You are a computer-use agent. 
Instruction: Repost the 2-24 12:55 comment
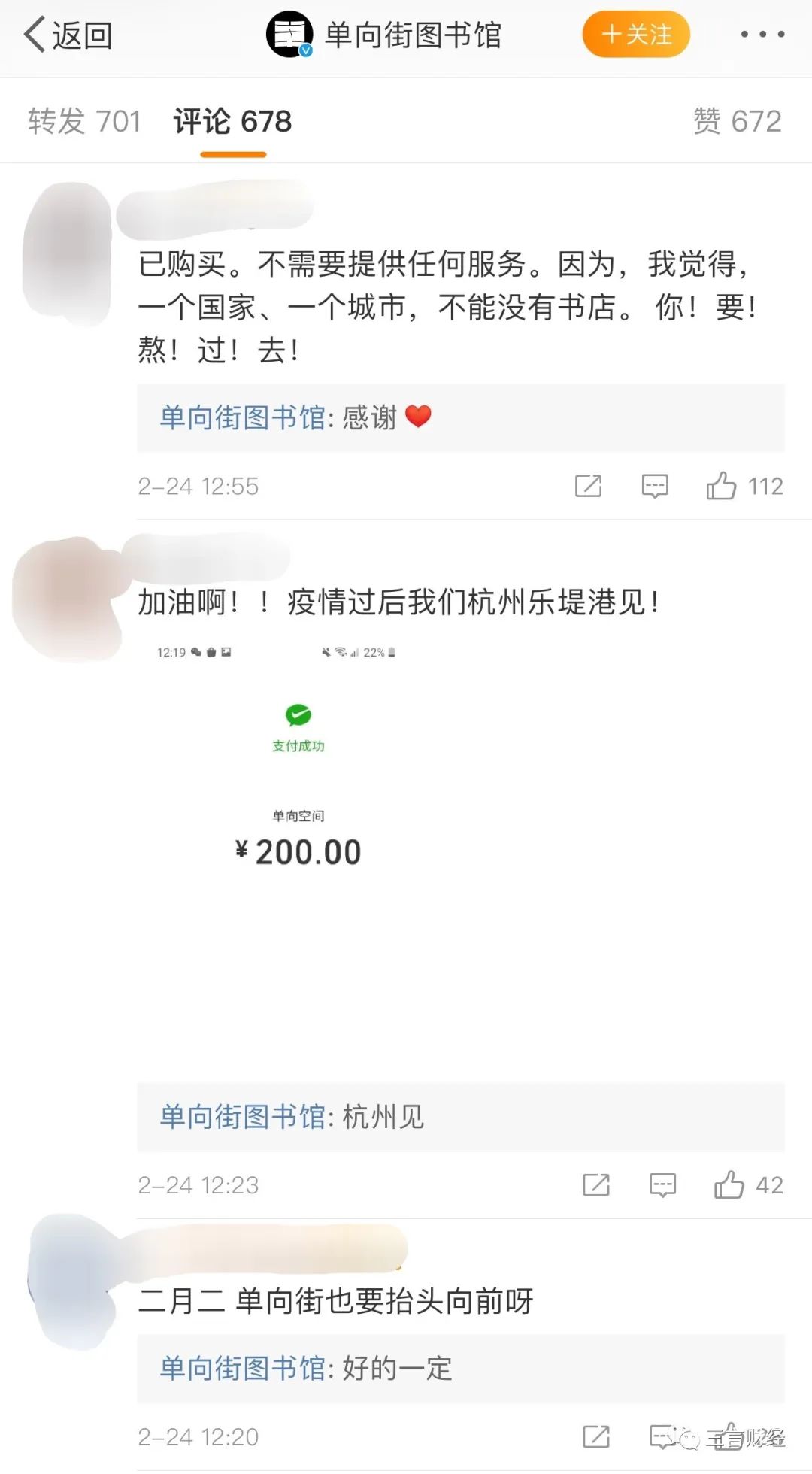tap(588, 486)
